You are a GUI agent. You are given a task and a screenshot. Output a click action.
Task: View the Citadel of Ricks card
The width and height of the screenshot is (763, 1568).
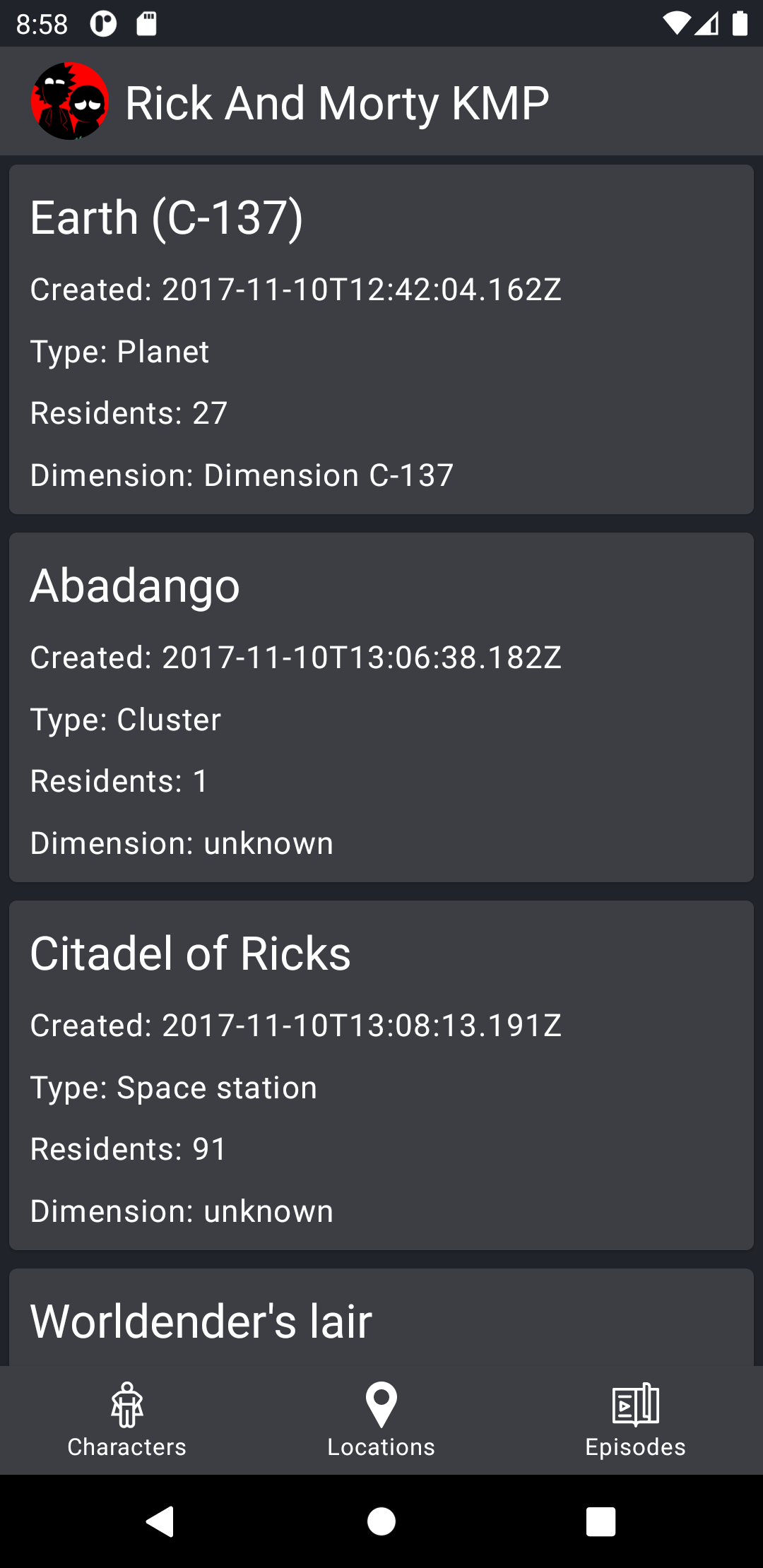point(381,1076)
